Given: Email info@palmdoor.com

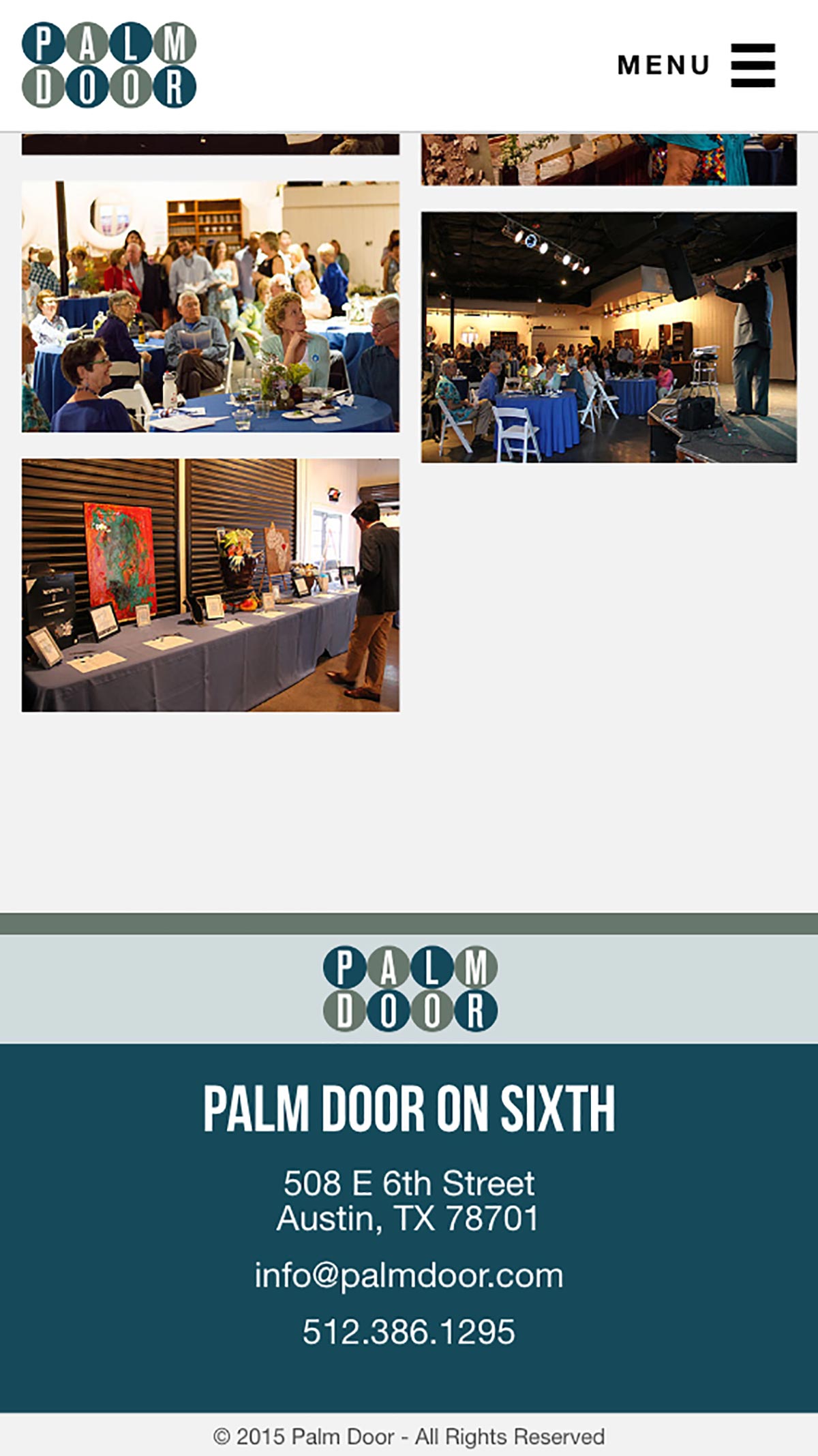Looking at the screenshot, I should coord(409,1275).
